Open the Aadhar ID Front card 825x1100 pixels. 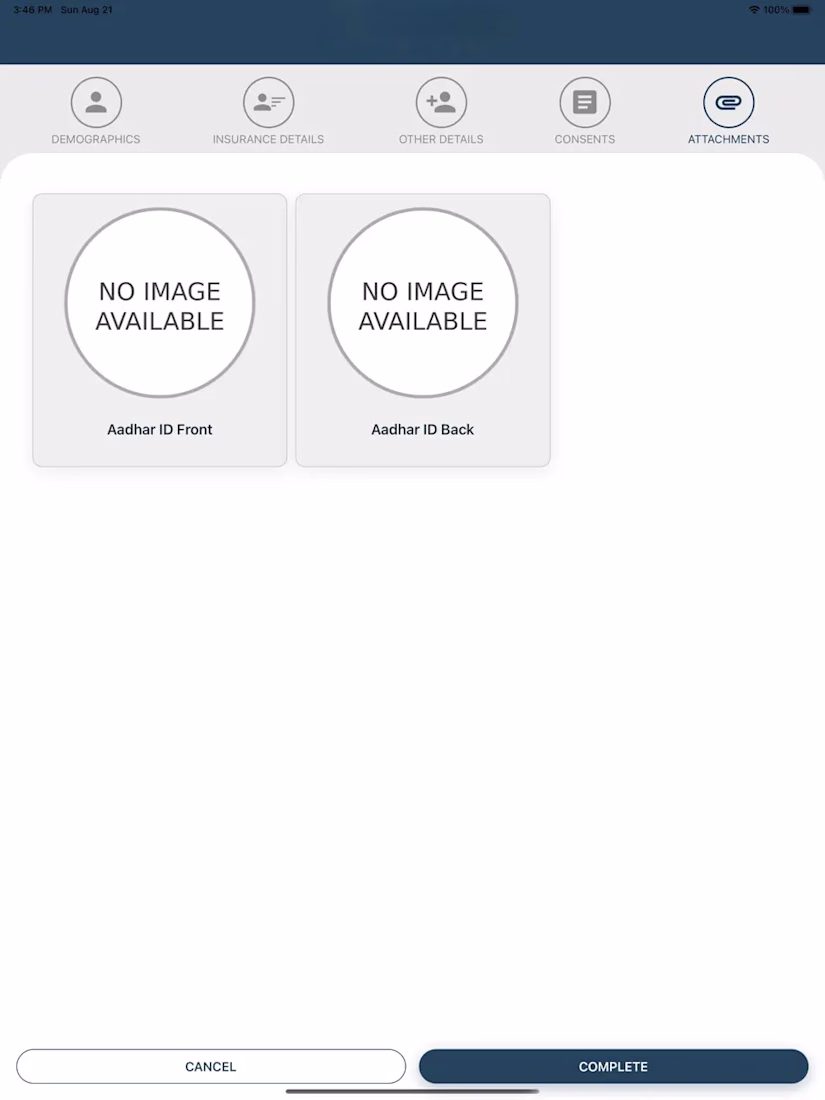(160, 330)
